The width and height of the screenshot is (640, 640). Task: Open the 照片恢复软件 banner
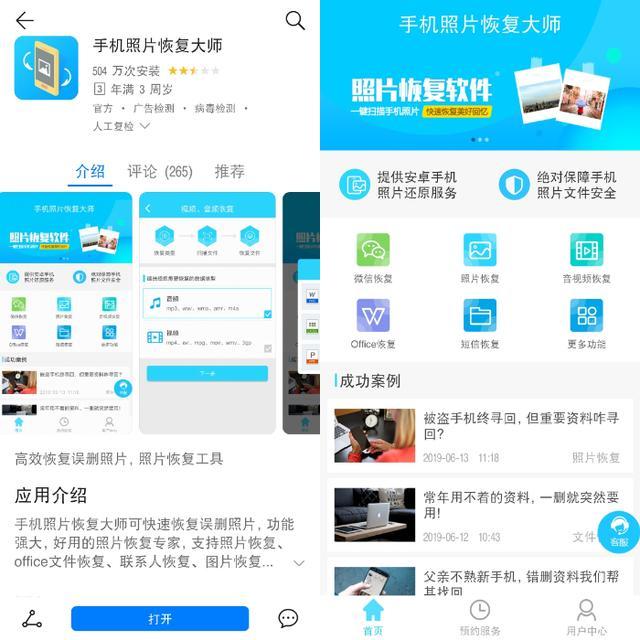[x=480, y=95]
